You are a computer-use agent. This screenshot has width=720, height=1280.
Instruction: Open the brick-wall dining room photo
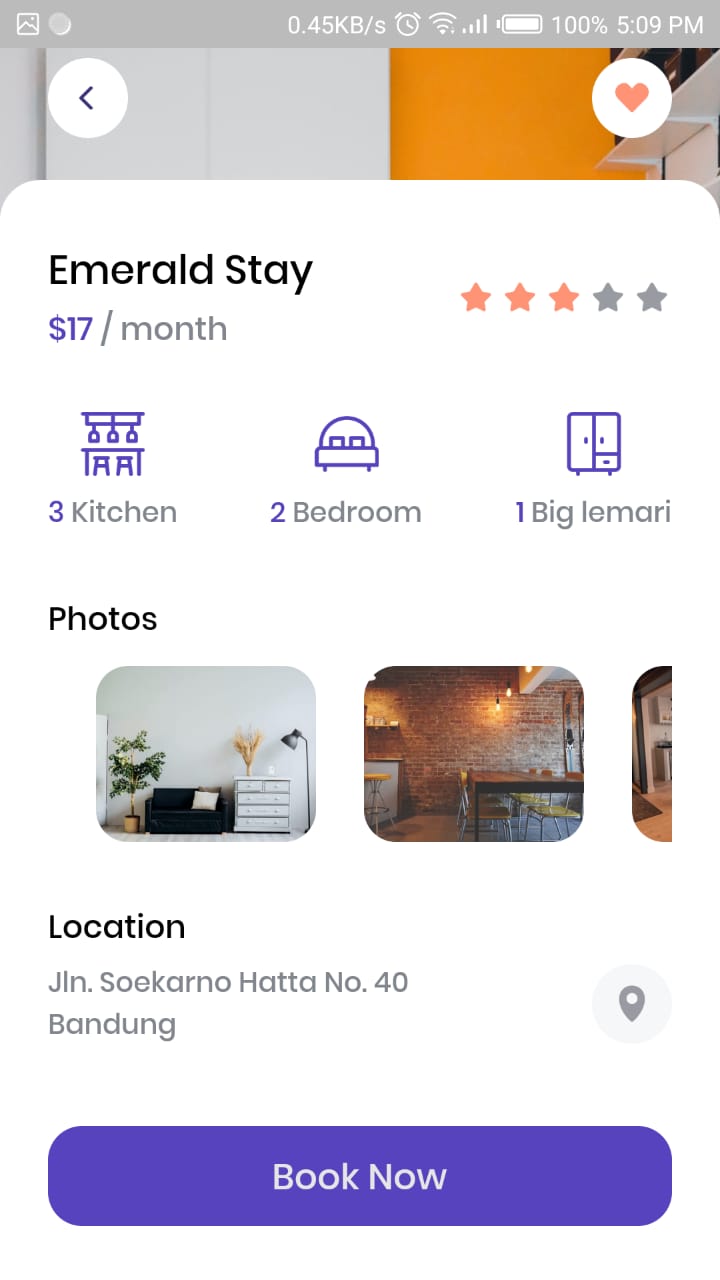pos(474,753)
